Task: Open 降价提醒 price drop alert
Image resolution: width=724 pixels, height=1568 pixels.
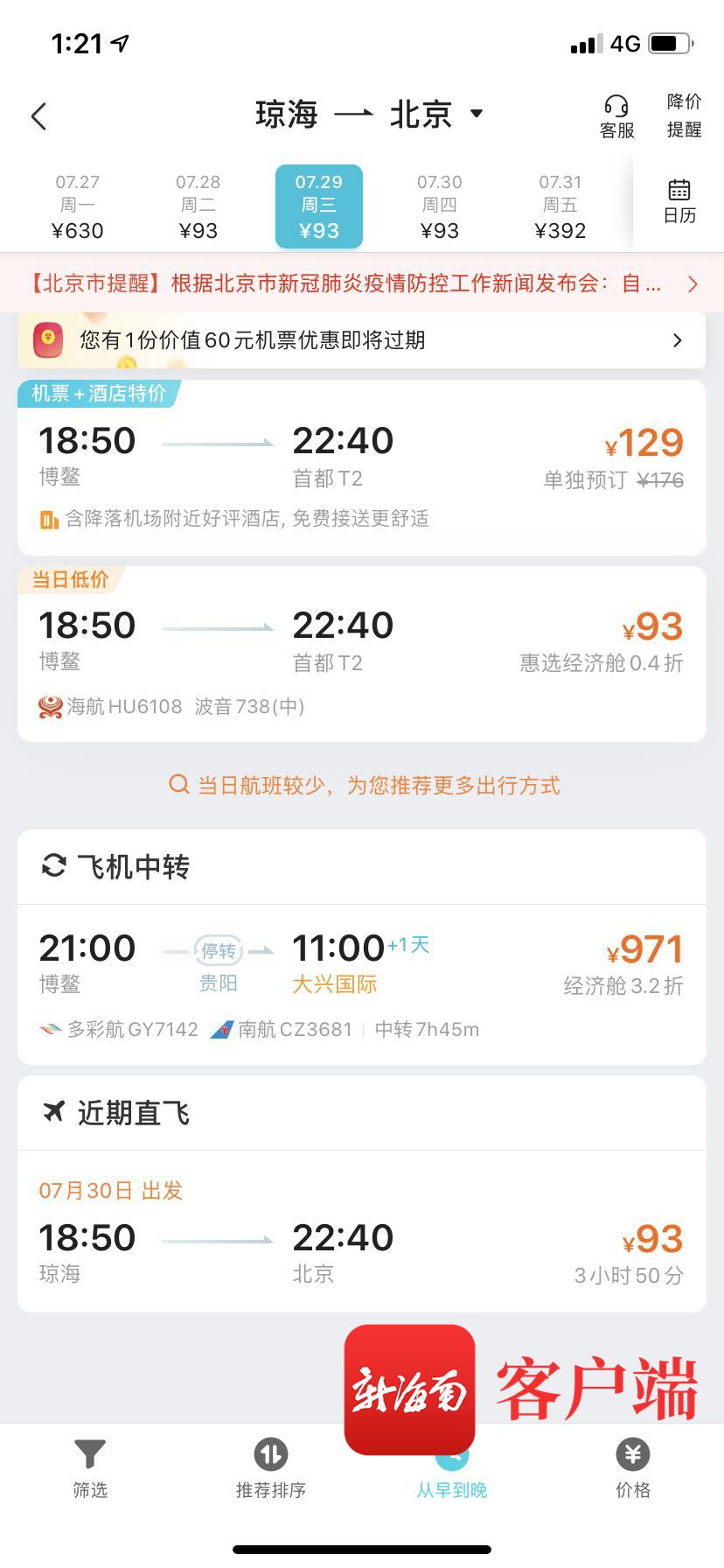Action: click(x=684, y=115)
